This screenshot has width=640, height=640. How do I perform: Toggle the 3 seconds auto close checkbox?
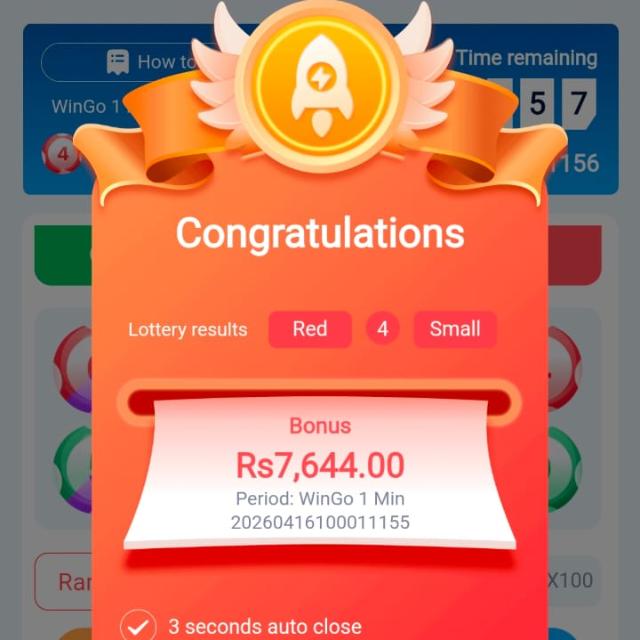tap(137, 626)
